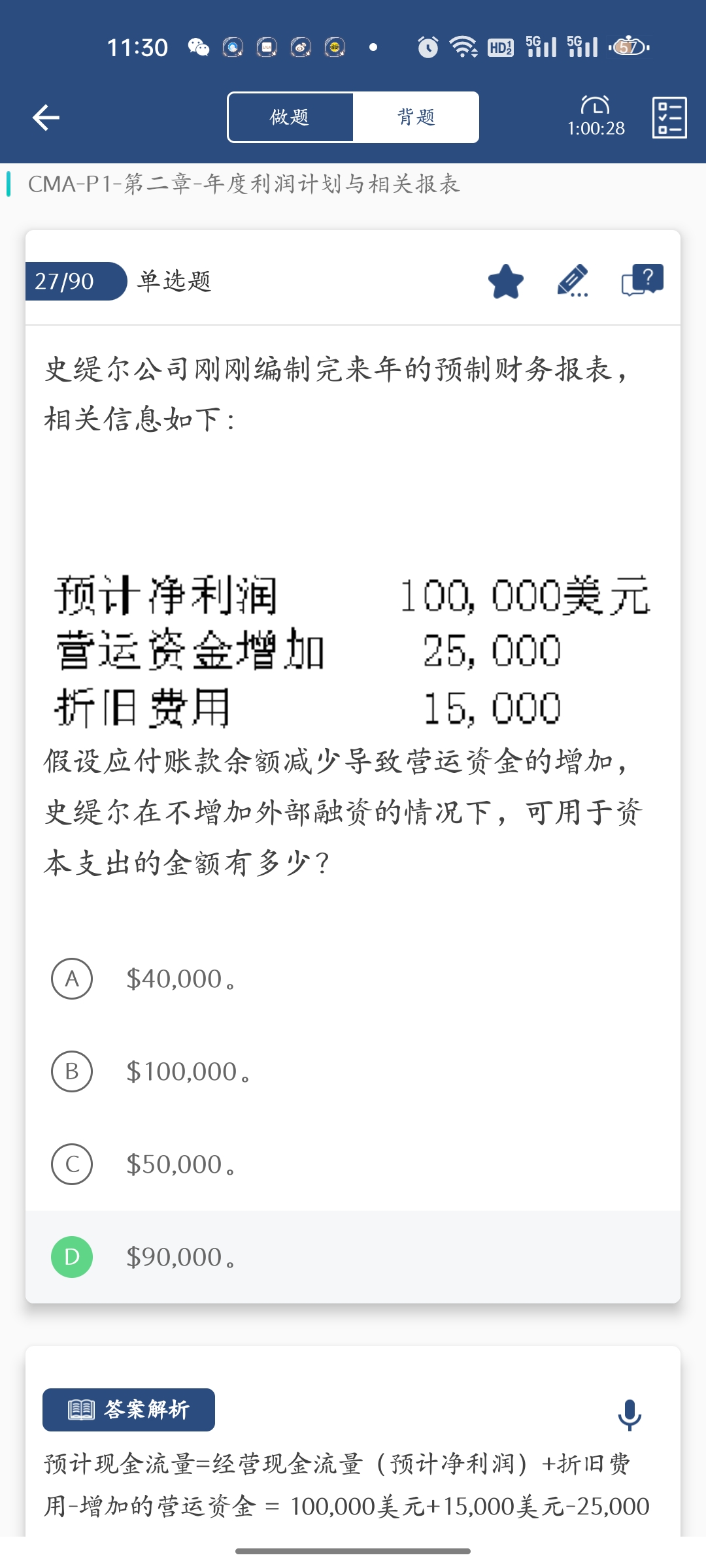Open the pencil note editor
The width and height of the screenshot is (706, 1568).
point(573,282)
